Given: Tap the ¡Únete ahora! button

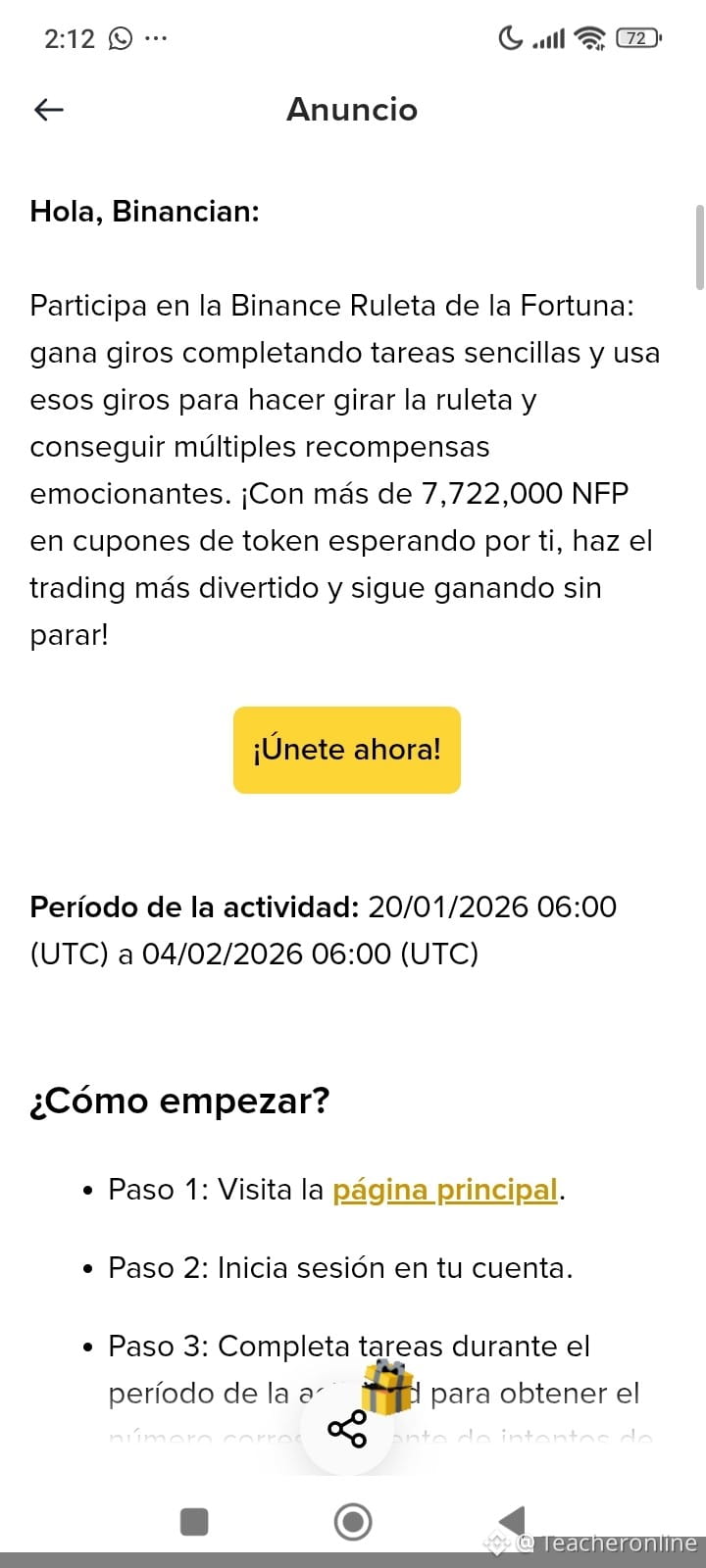Looking at the screenshot, I should pyautogui.click(x=347, y=750).
